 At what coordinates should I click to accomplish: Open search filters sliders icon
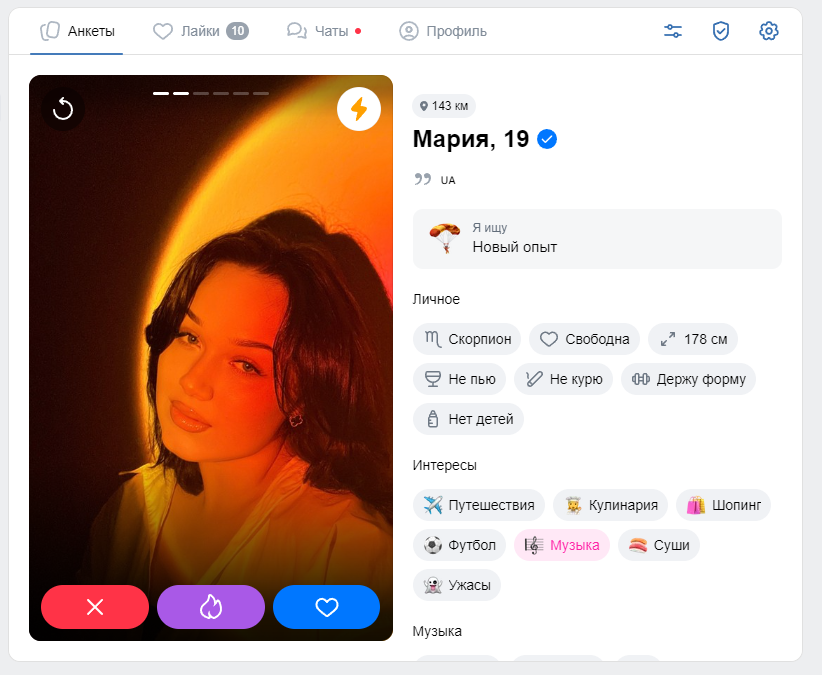[x=673, y=31]
